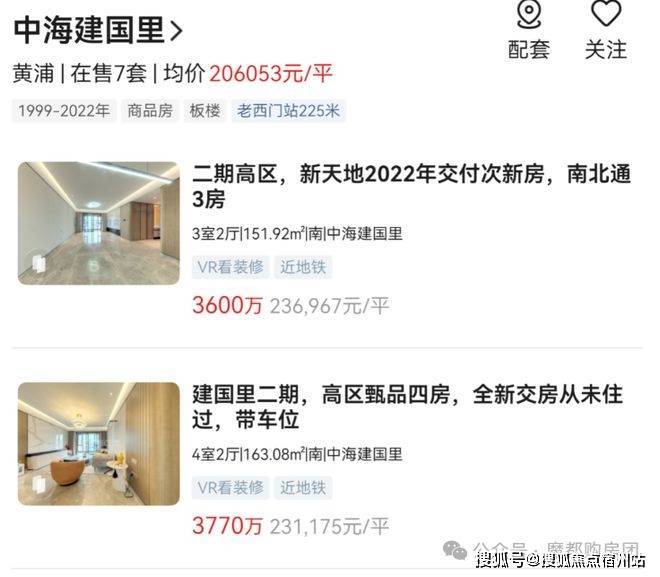Select the 老西门站225米 tag

(288, 110)
